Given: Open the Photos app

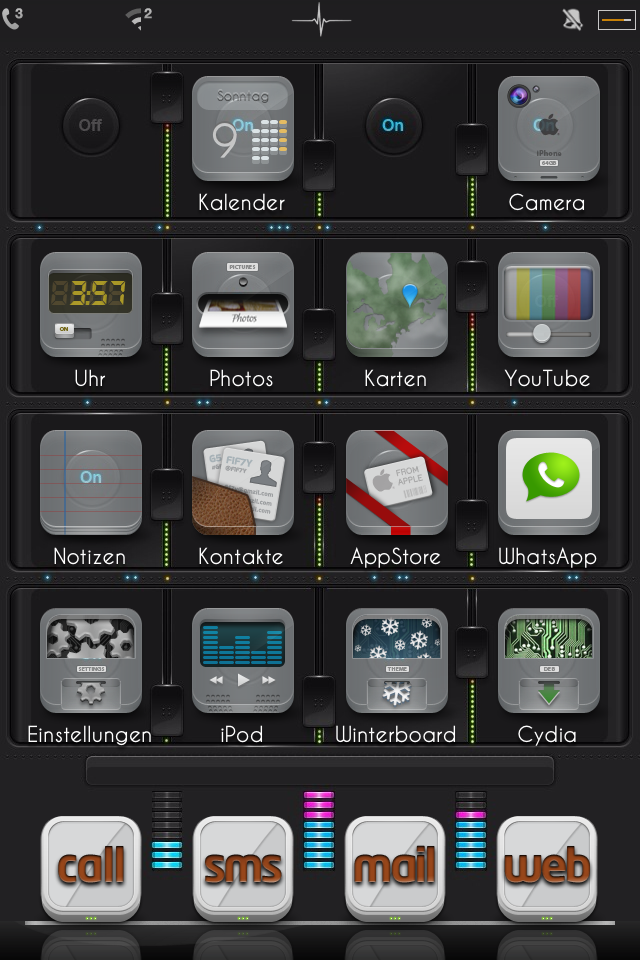Looking at the screenshot, I should (x=243, y=304).
